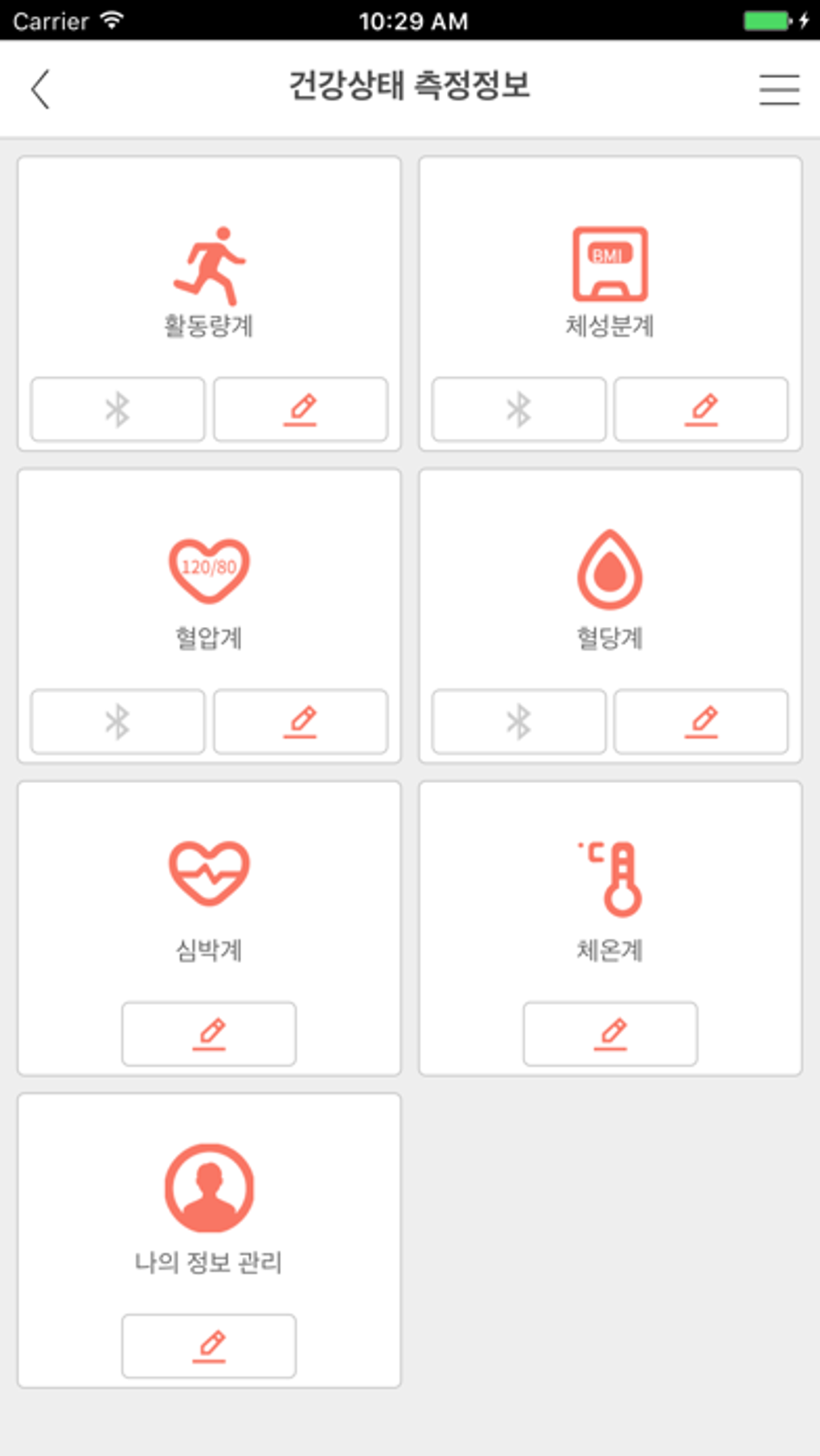Connect 체성분계 via its Bluetooth button
Screen dimensions: 820x1456
(519, 409)
